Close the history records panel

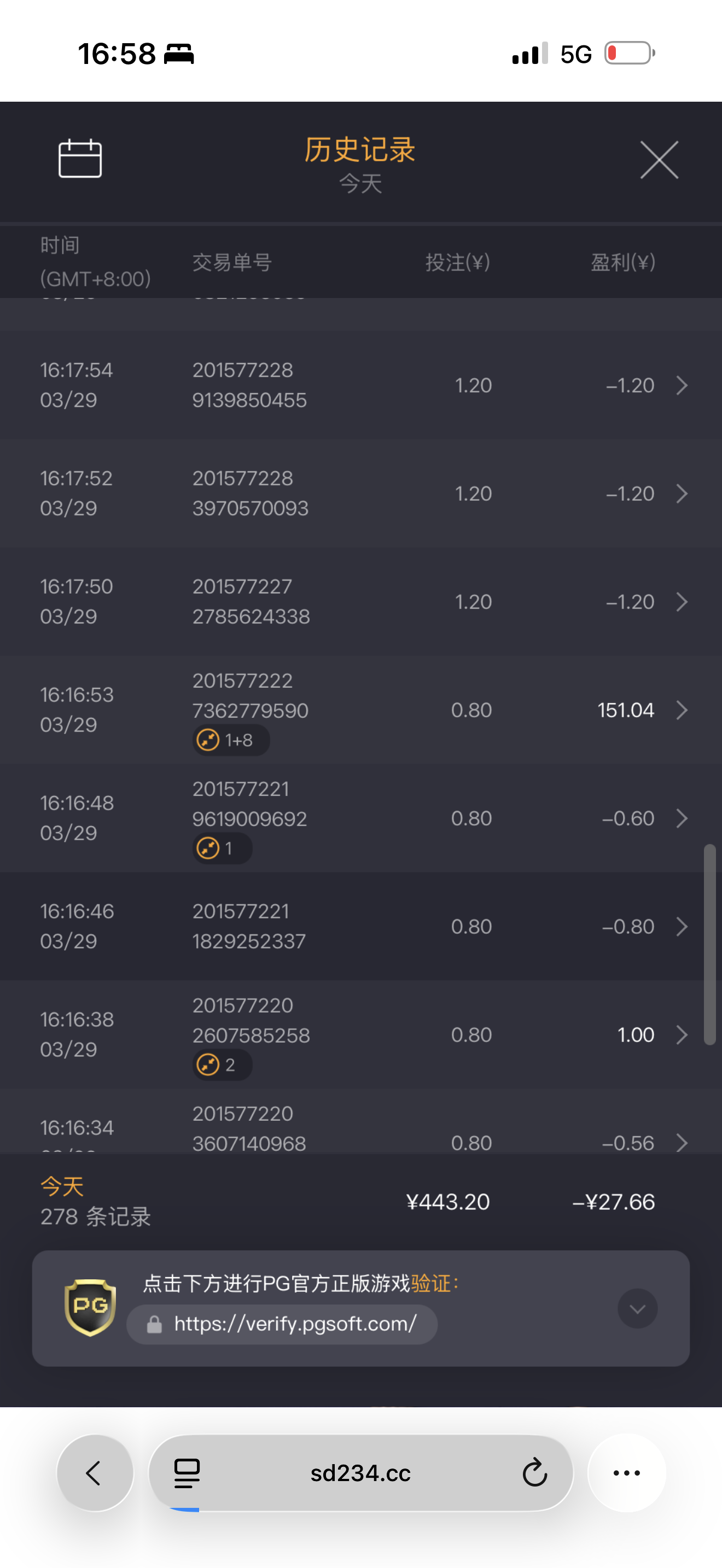click(659, 160)
